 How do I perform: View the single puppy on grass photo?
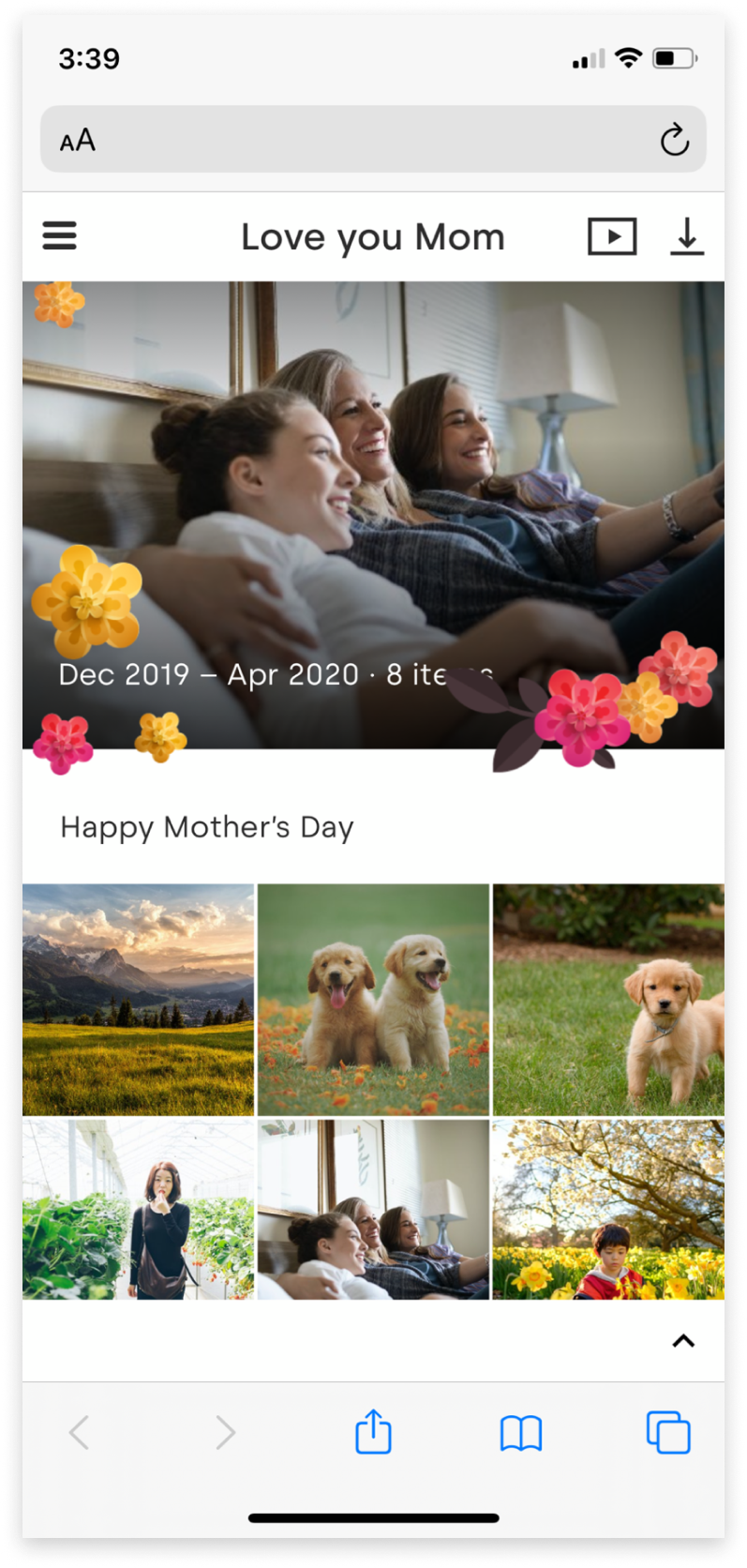point(608,999)
